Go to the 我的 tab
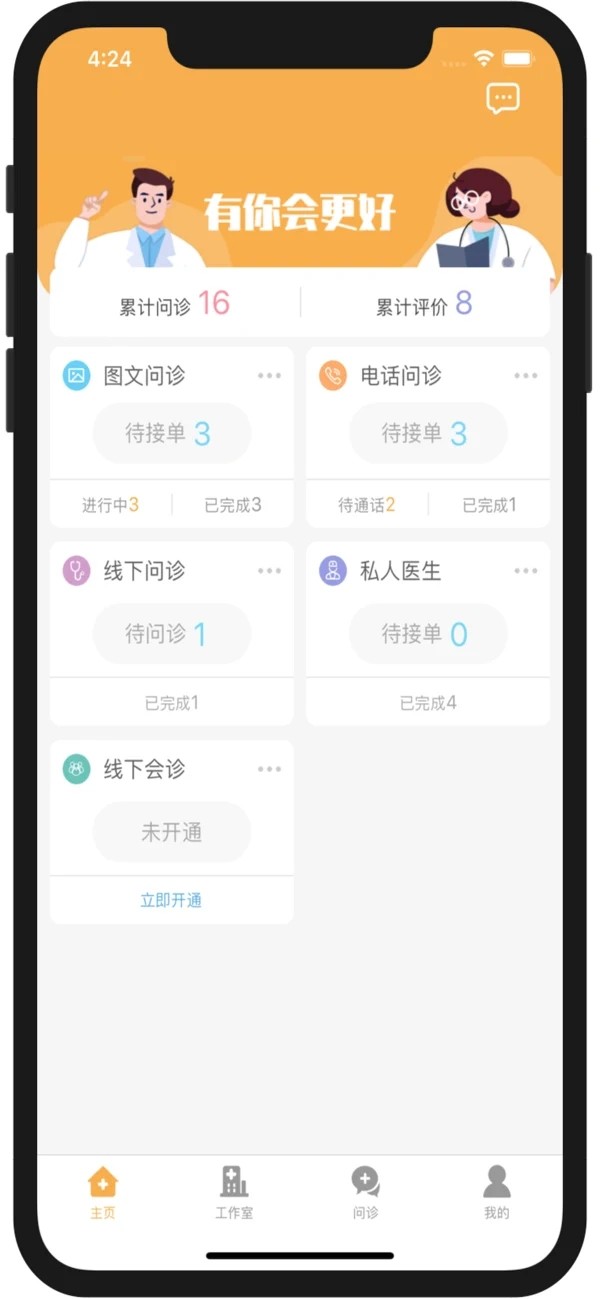This screenshot has height=1299, width=600. click(x=496, y=1192)
